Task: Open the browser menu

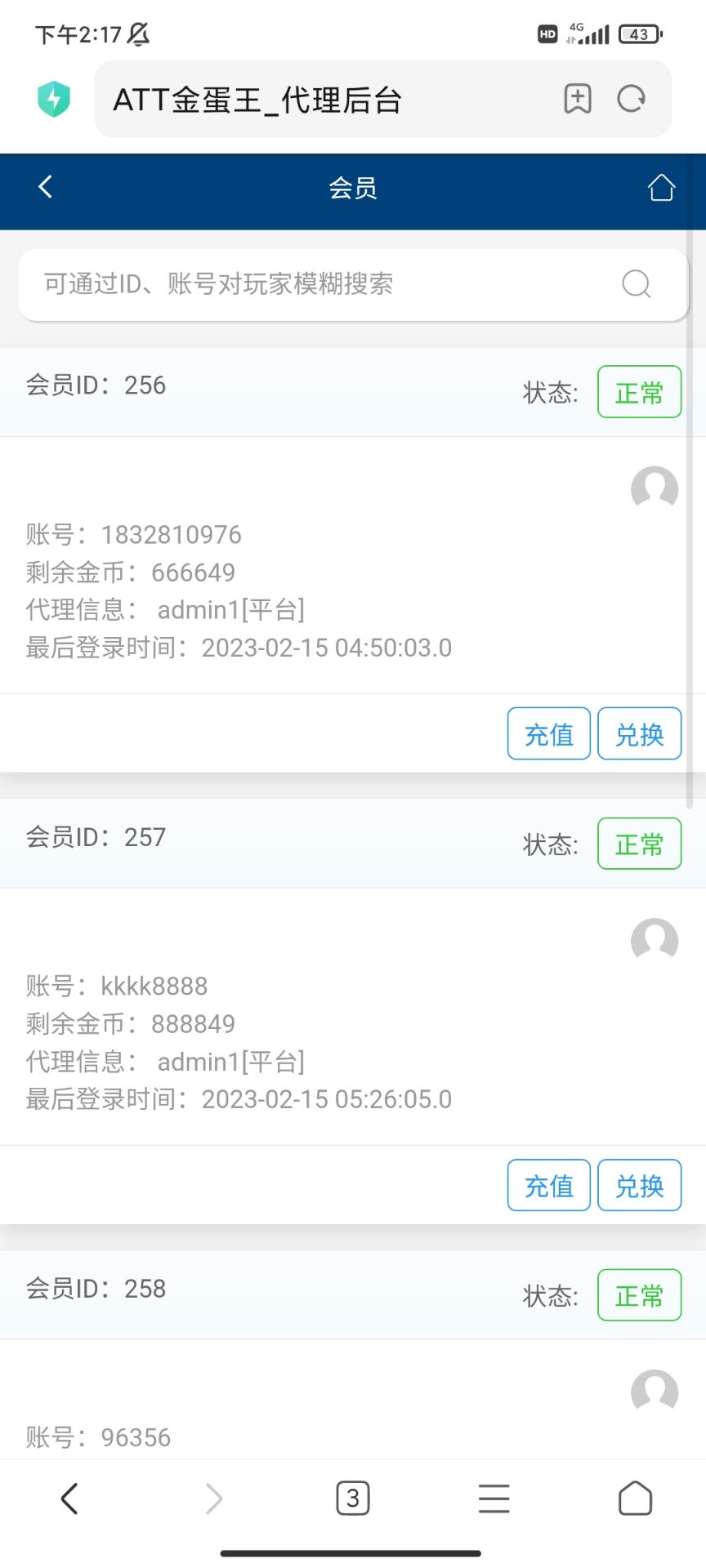Action: (x=494, y=1498)
